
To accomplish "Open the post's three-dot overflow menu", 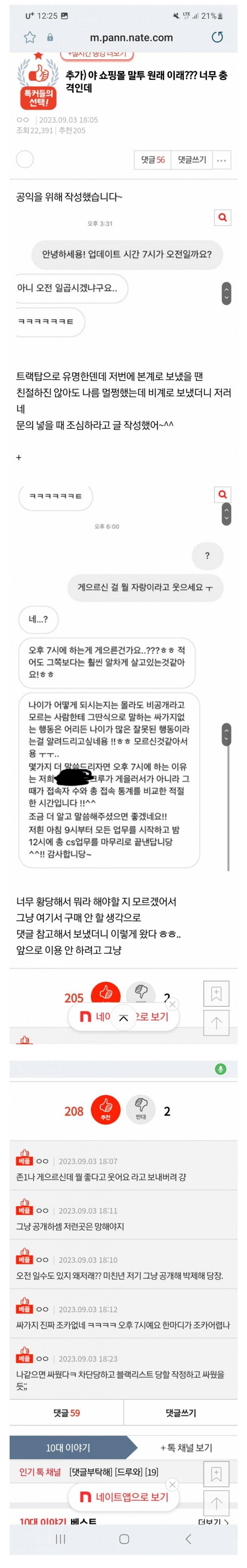I will point(221,160).
